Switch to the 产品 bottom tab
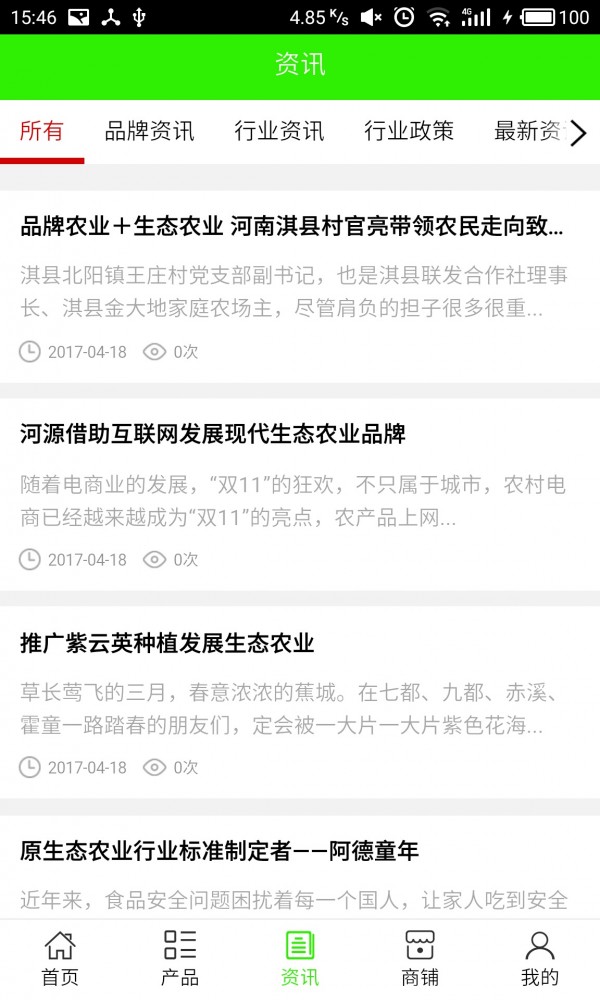 [x=180, y=959]
